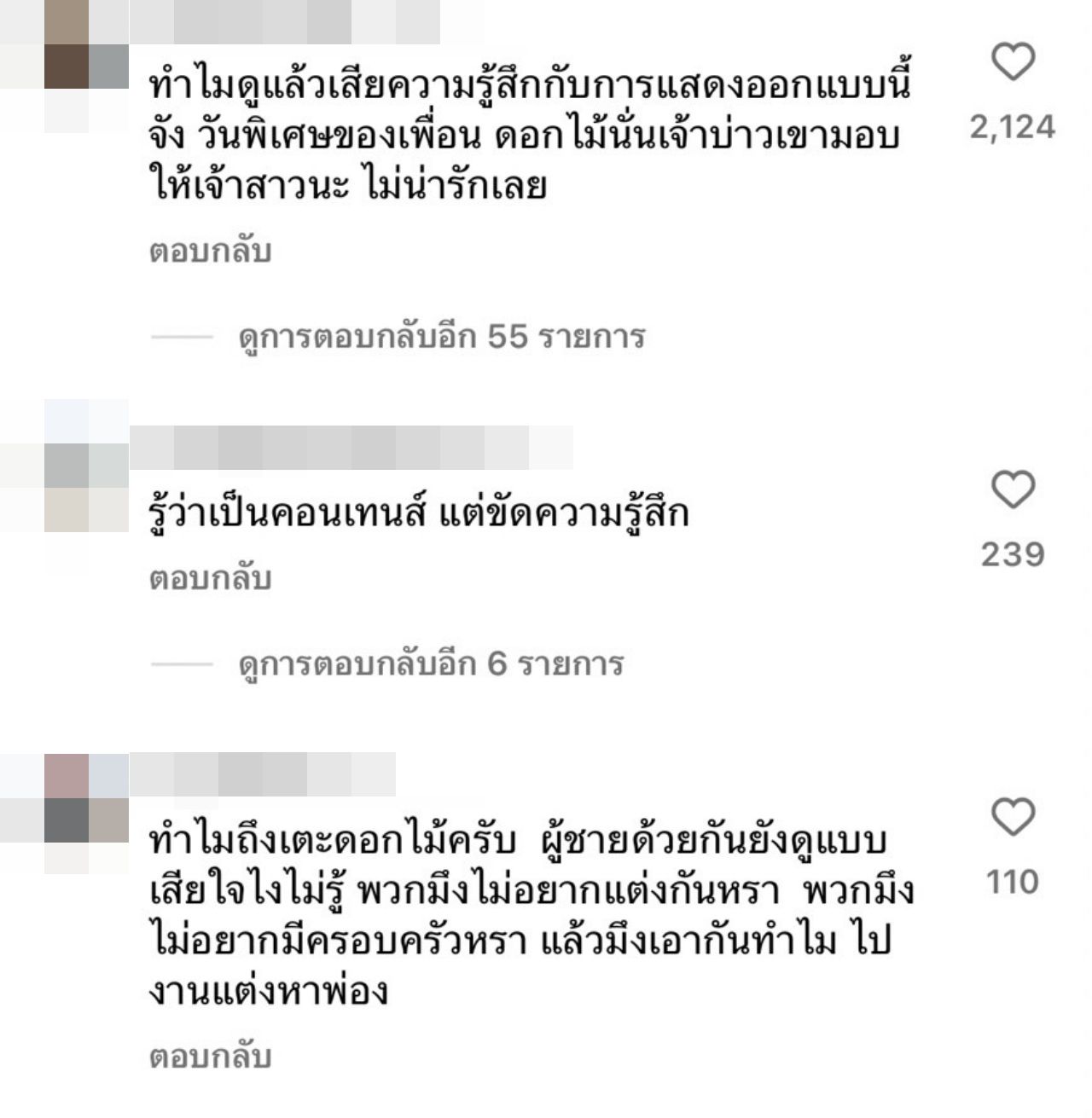Viewport: 1092px width, 1118px height.
Task: Expand the 55 more replies
Action: point(440,338)
